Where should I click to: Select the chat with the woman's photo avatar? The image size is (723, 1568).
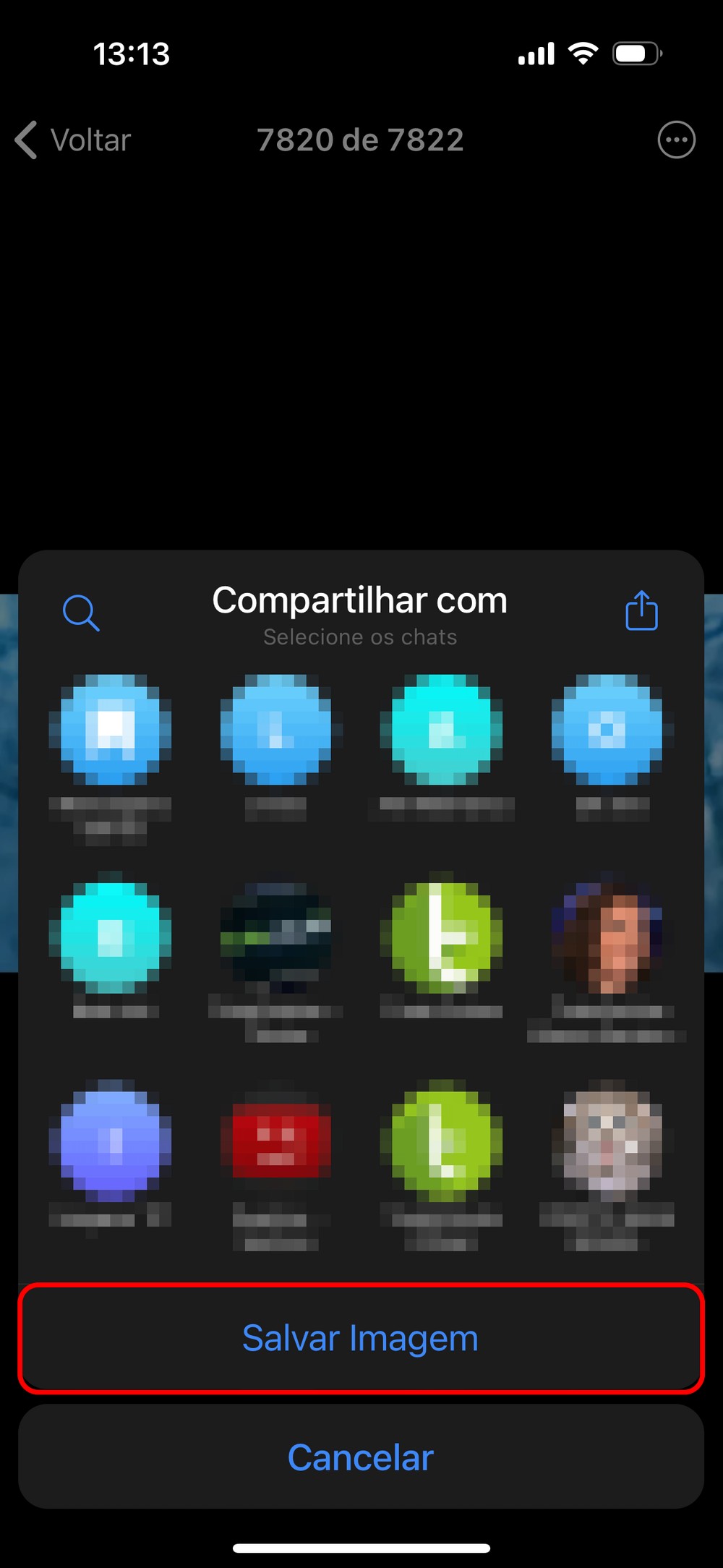point(609,937)
